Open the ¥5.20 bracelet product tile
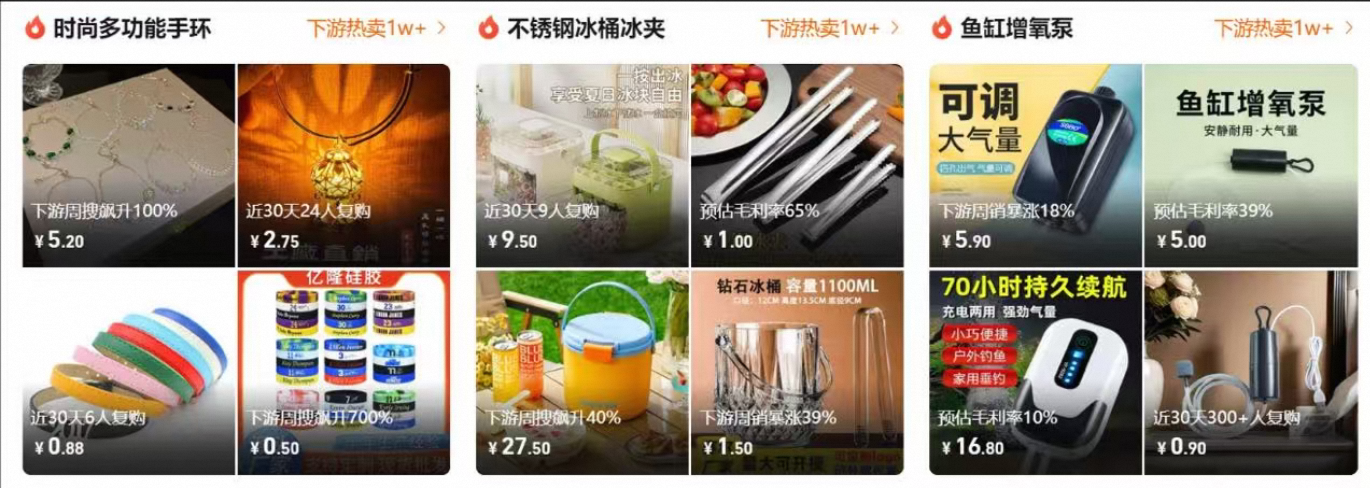Screen dimensions: 1370x488 (x=129, y=165)
